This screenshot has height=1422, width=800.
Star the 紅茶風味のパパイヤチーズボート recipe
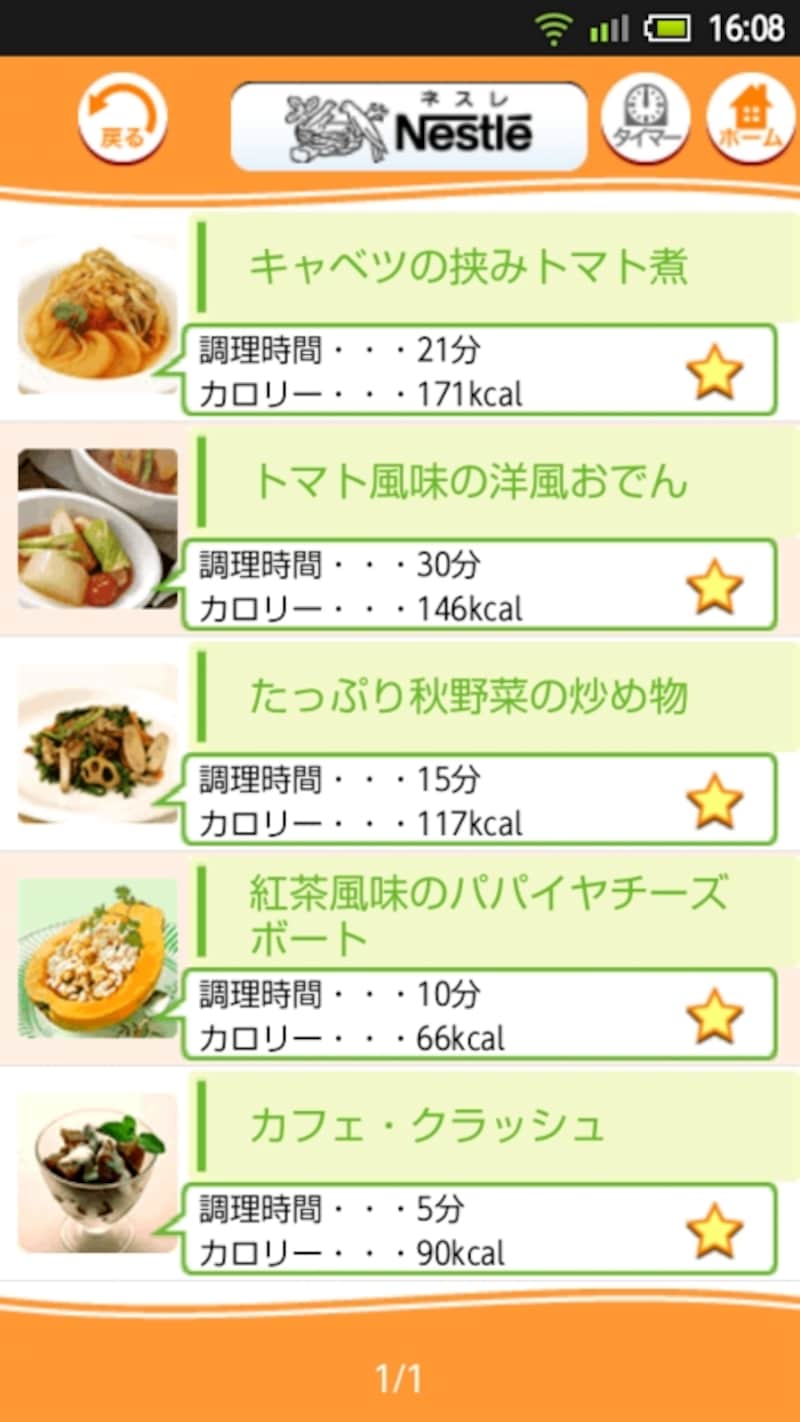pos(715,1016)
